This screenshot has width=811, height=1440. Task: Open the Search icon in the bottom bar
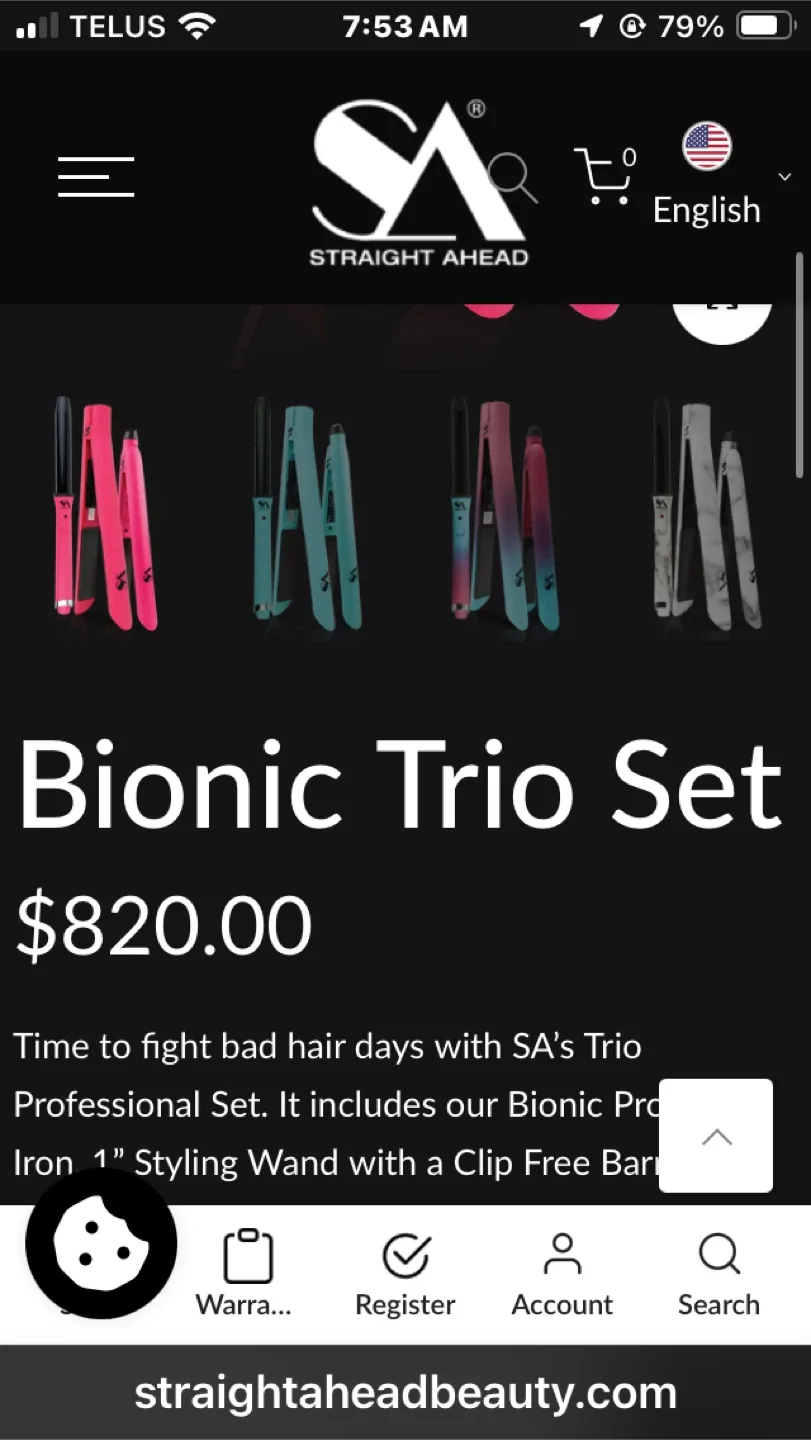coord(718,1253)
